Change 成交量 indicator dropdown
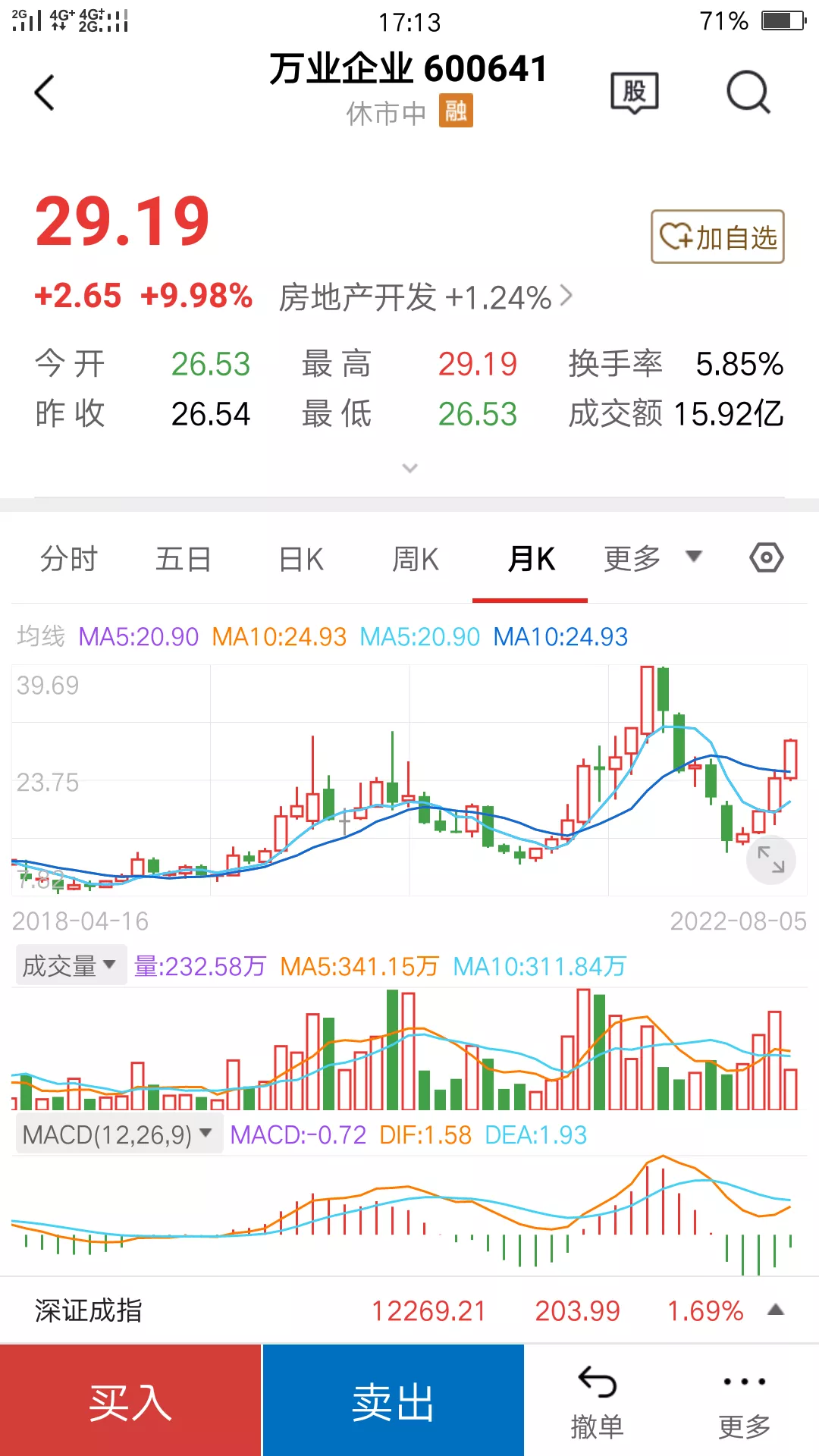This screenshot has height=1456, width=819. 71,965
